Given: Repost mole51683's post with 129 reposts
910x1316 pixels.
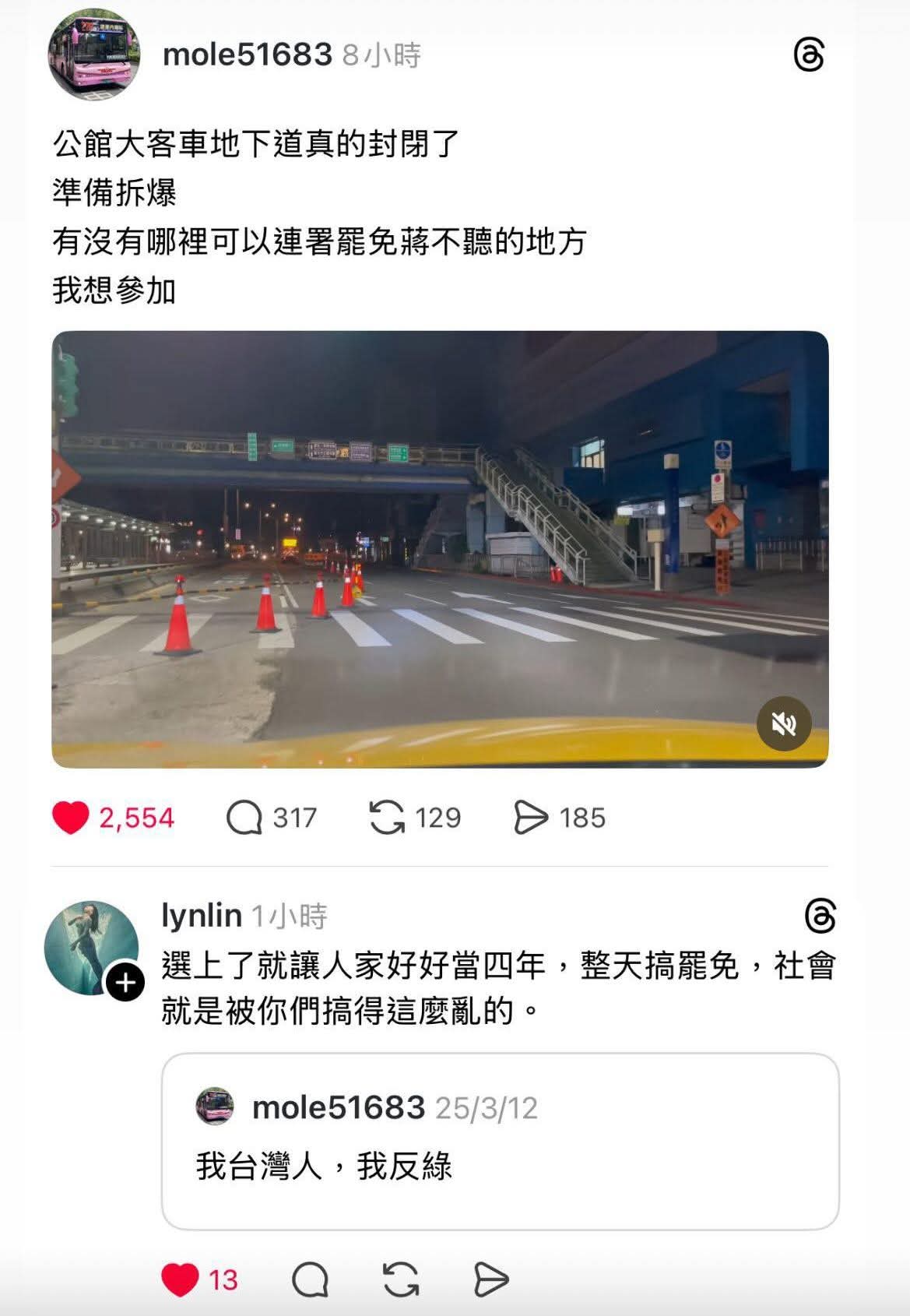Looking at the screenshot, I should [387, 818].
